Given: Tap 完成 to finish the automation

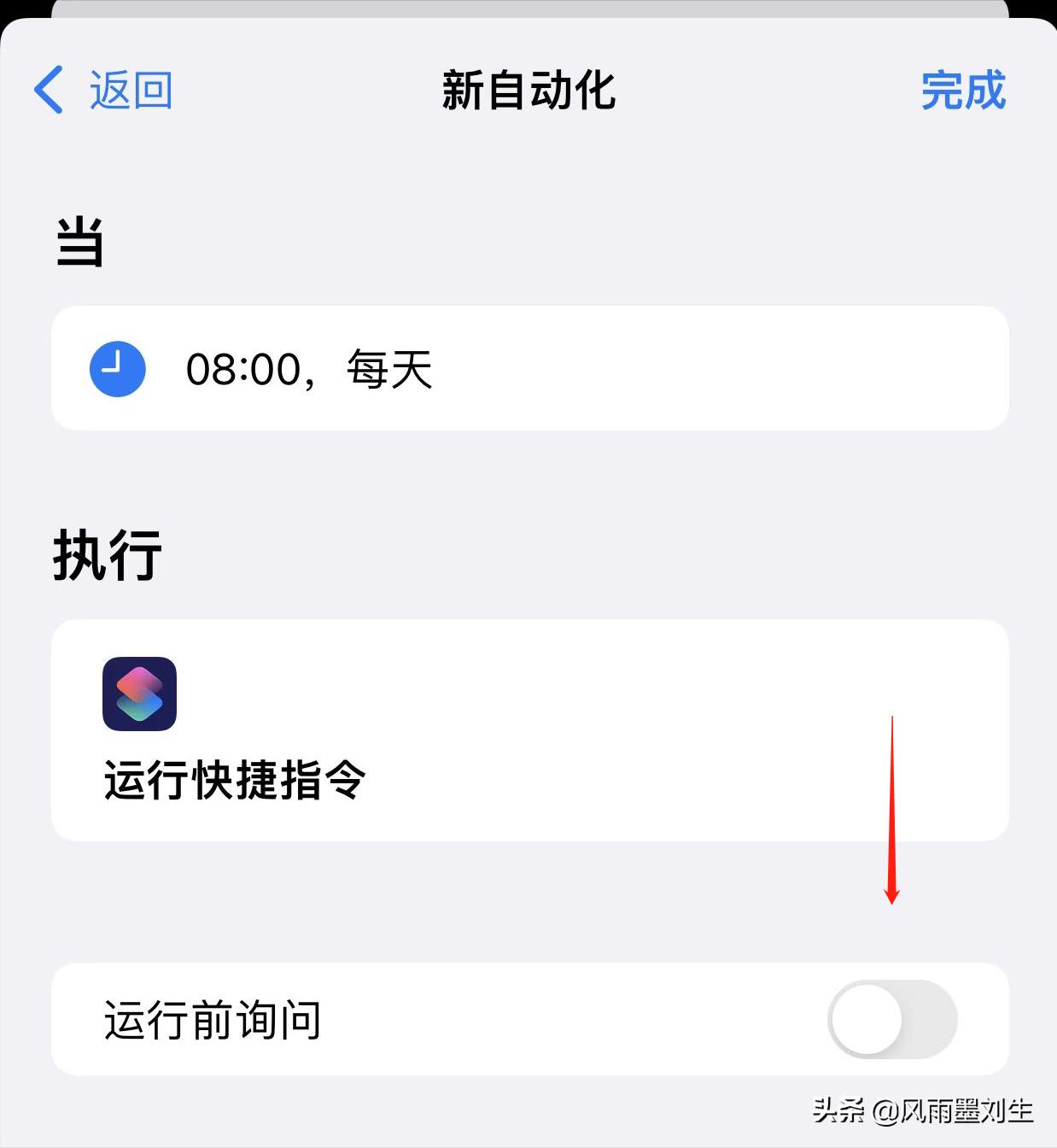Looking at the screenshot, I should pyautogui.click(x=962, y=91).
